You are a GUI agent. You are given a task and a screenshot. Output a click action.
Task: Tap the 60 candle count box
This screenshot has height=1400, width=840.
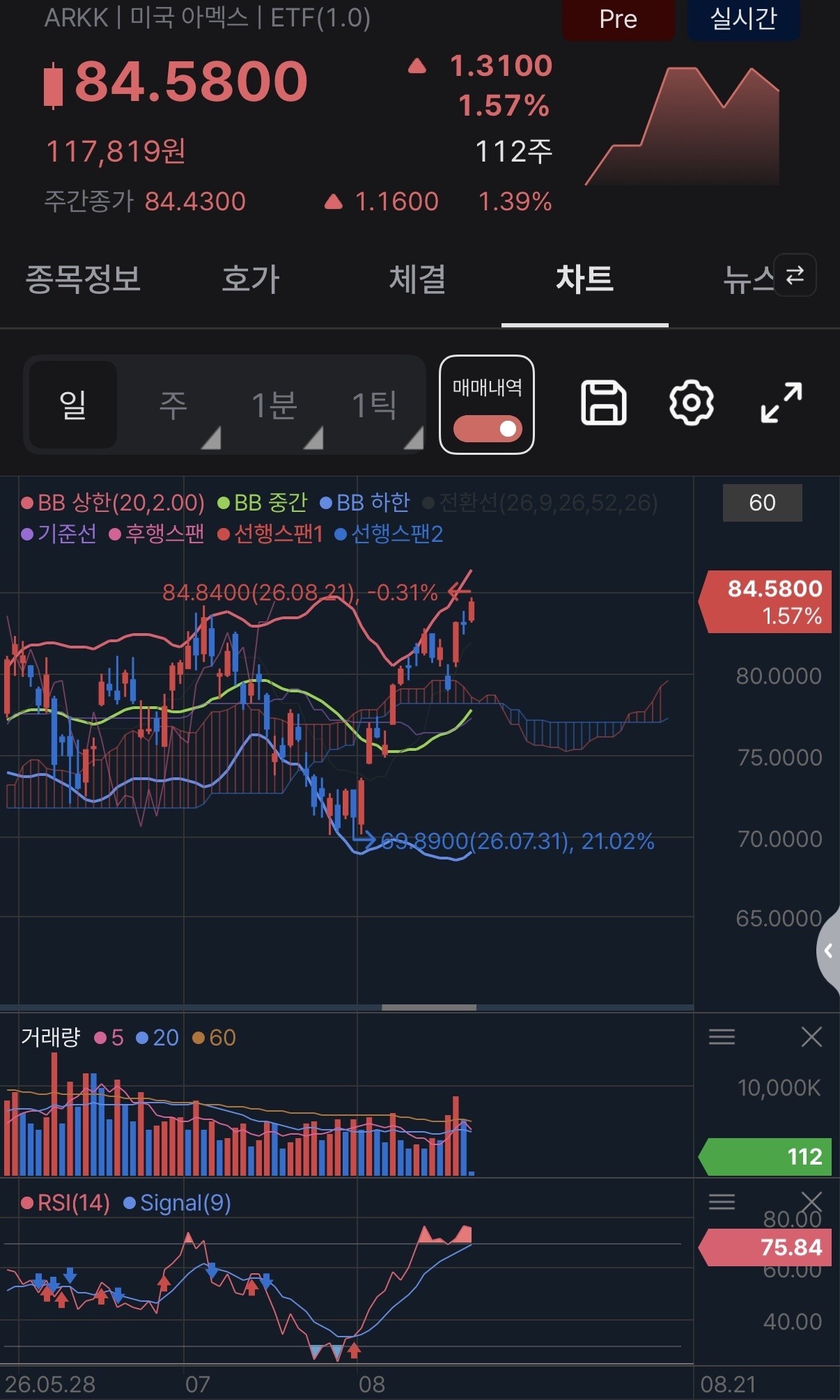763,503
